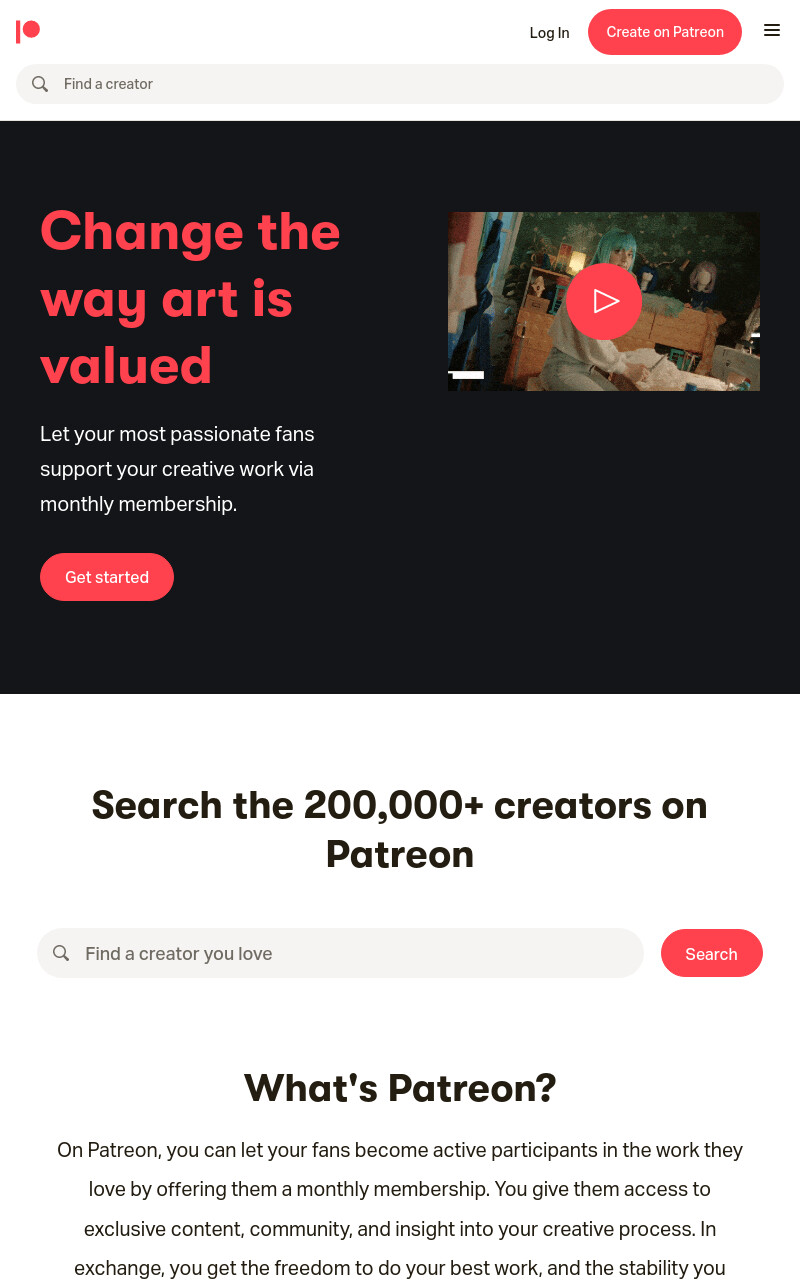The image size is (800, 1280).
Task: Tap the Get started button
Action: pos(107,577)
